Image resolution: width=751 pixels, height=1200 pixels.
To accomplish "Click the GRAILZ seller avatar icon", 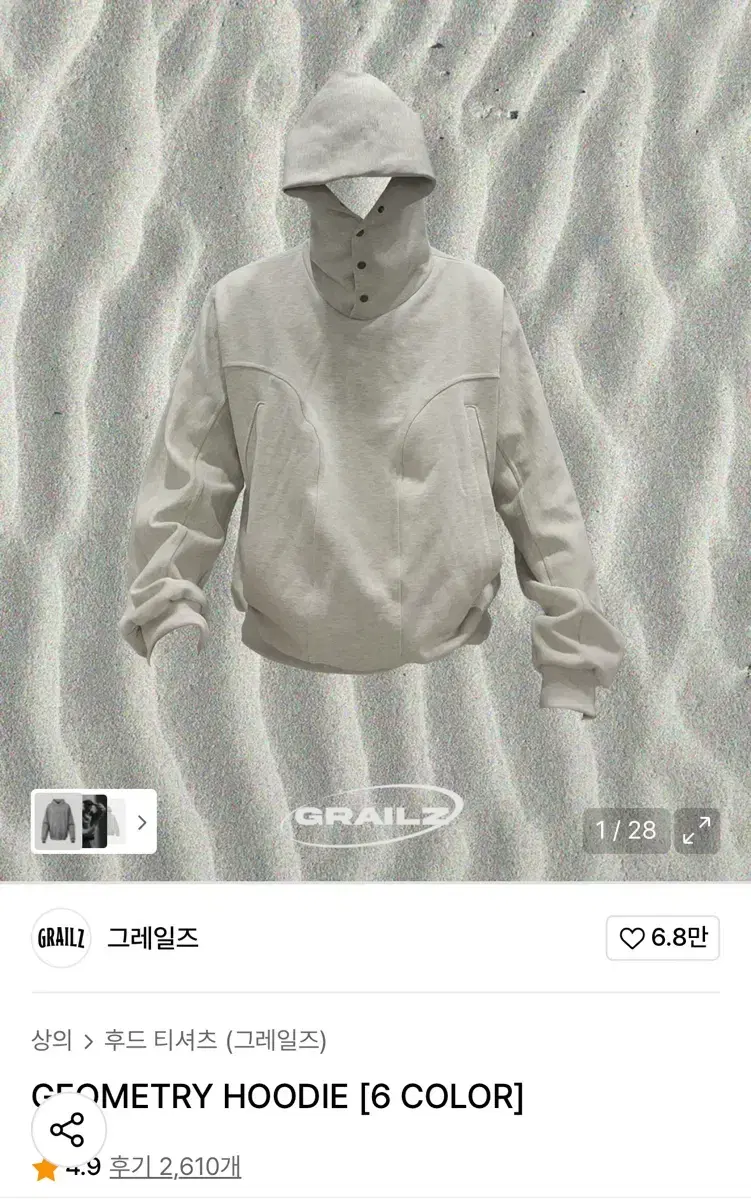I will coord(60,938).
